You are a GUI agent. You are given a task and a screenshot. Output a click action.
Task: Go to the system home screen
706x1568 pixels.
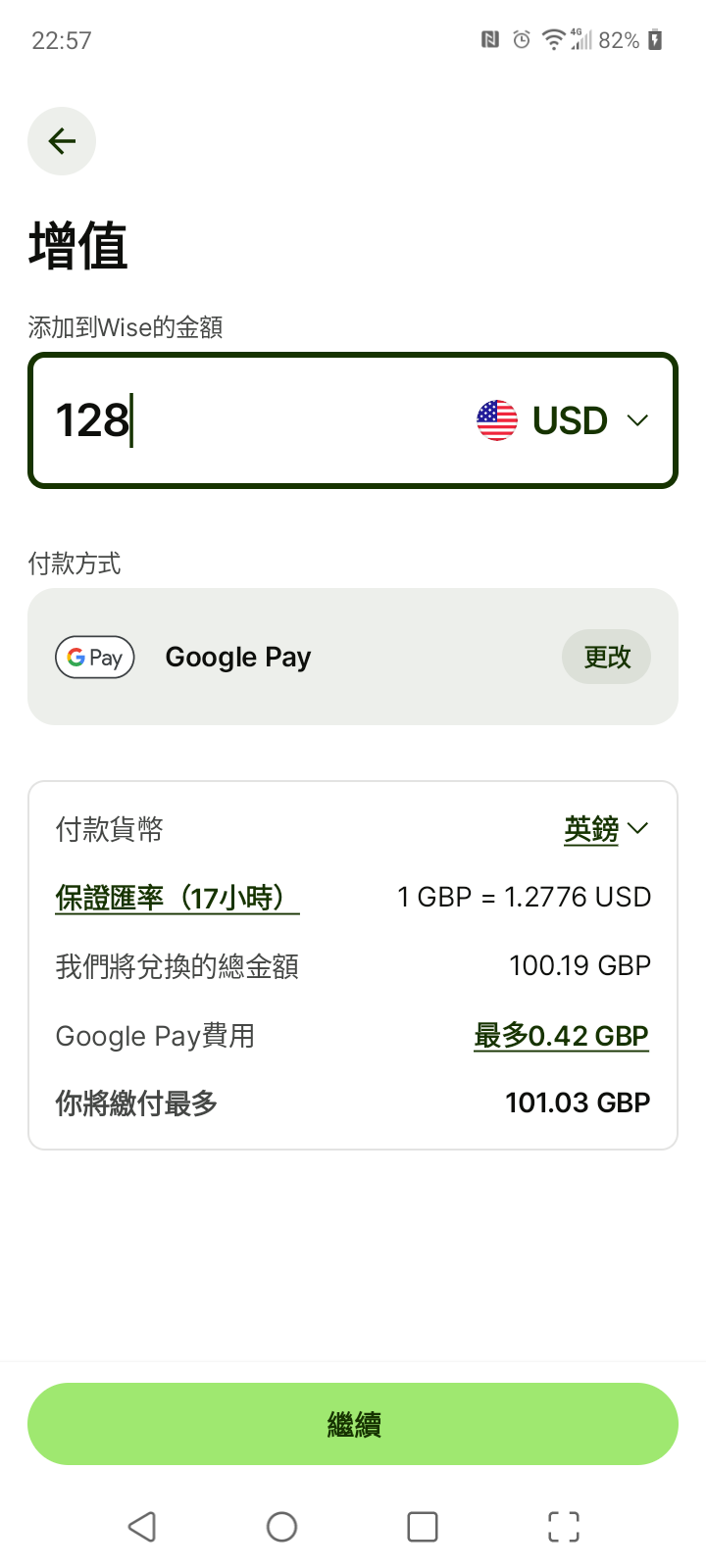coord(281,1526)
